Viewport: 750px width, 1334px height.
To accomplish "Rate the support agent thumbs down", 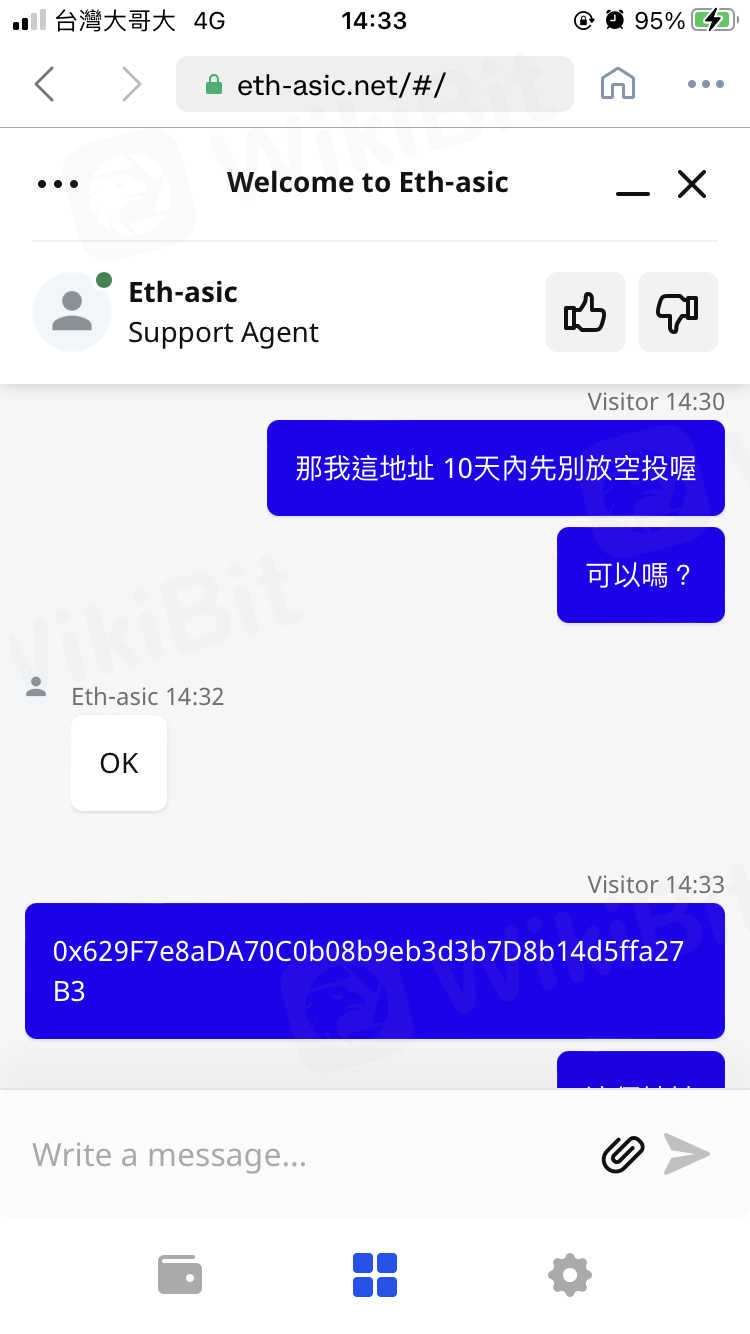I will tap(678, 312).
